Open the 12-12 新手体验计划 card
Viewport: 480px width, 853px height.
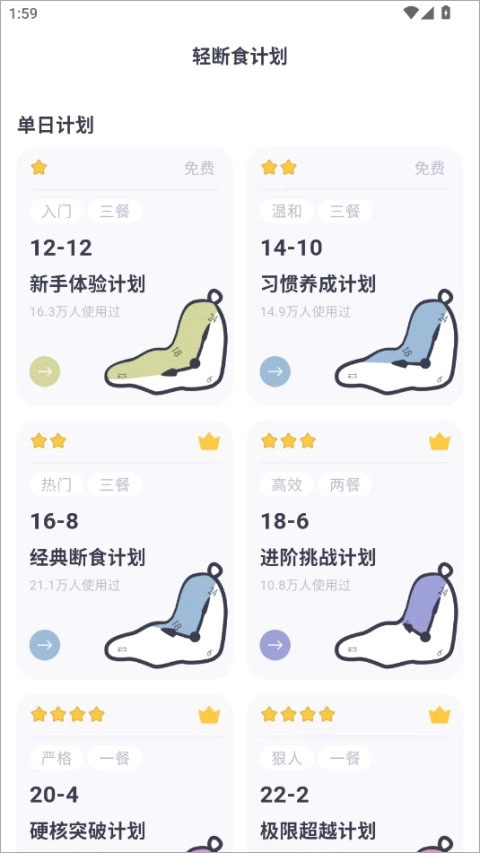[125, 276]
